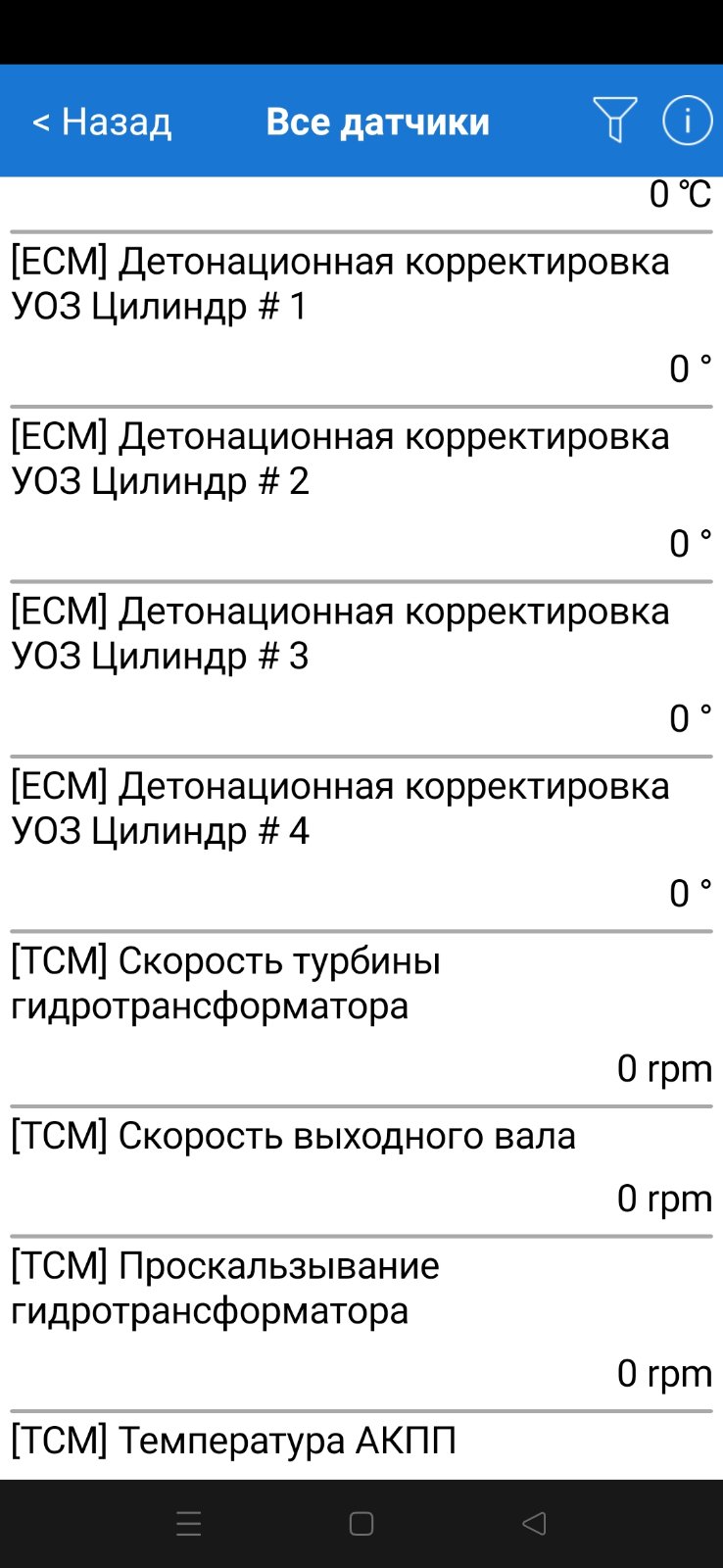Tap Детонационная корректировка УОЗ Цилиндр # 4 sensor

pos(361,844)
